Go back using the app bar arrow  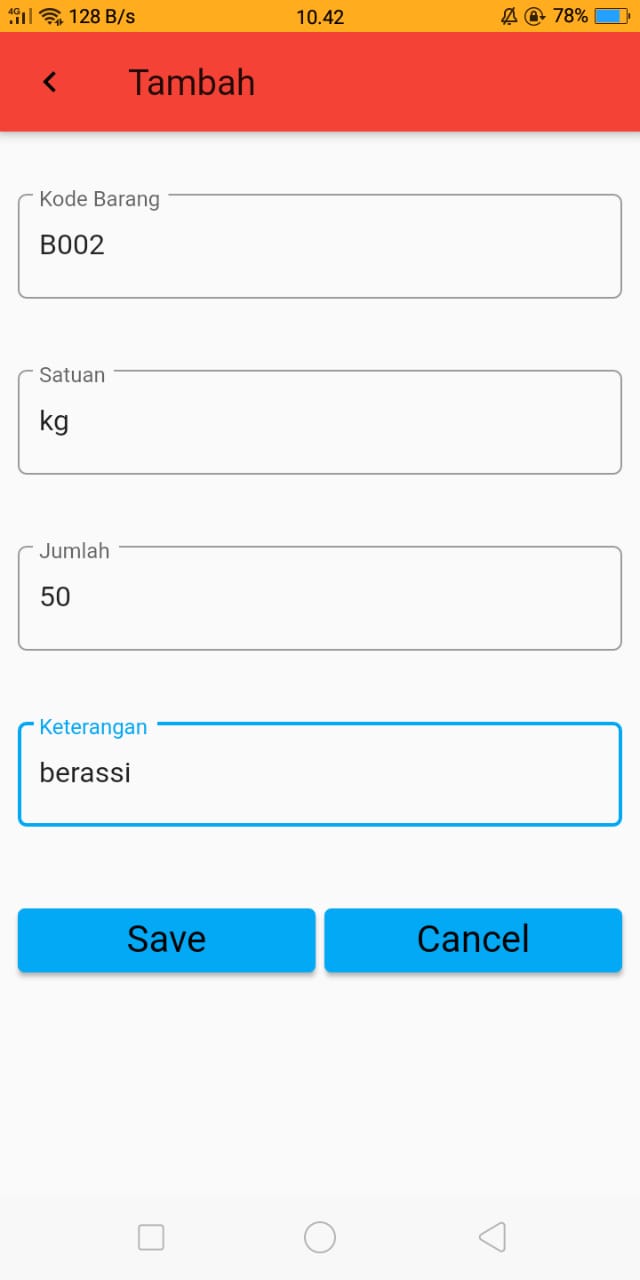50,82
